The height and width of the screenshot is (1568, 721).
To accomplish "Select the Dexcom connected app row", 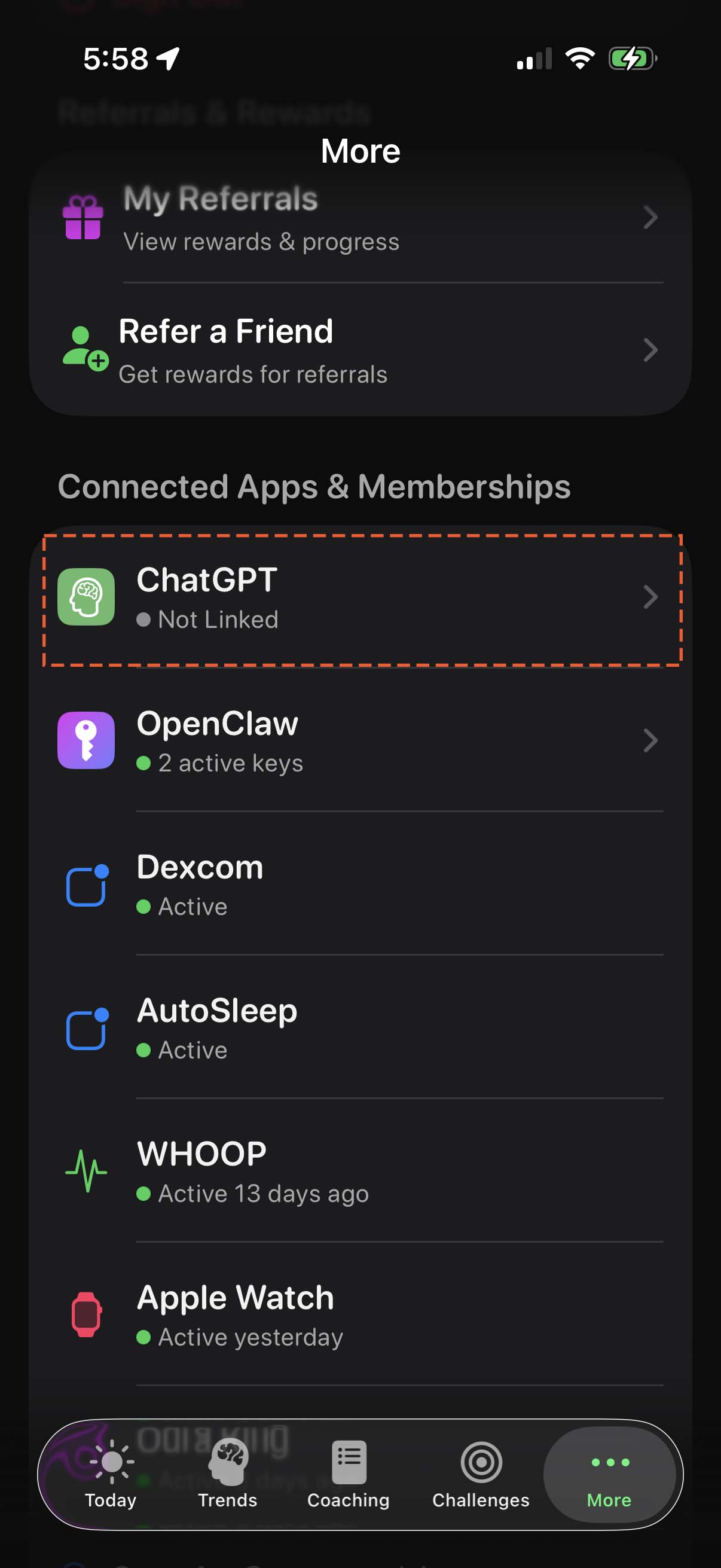I will tap(360, 885).
